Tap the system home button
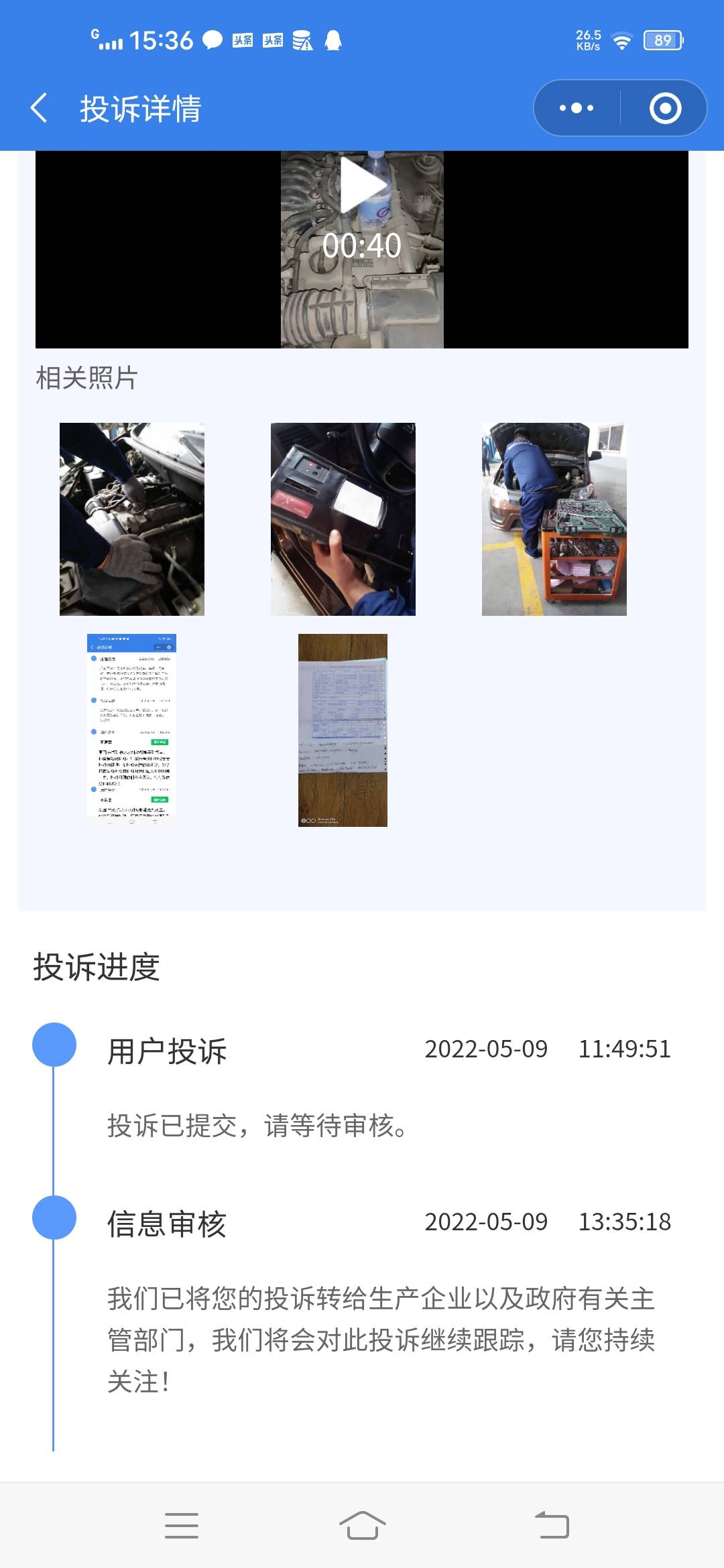 pyautogui.click(x=362, y=1526)
